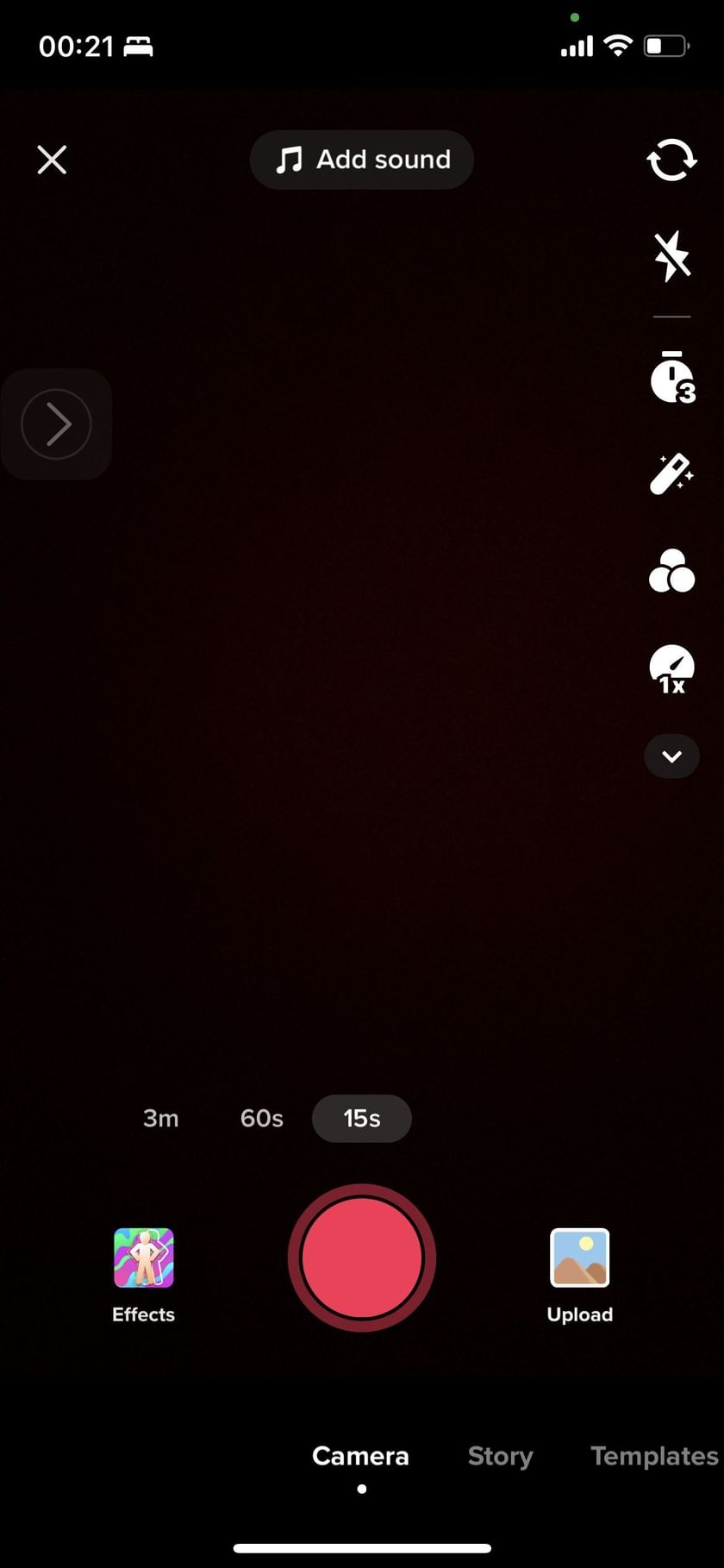Tap the red record button

361,1258
